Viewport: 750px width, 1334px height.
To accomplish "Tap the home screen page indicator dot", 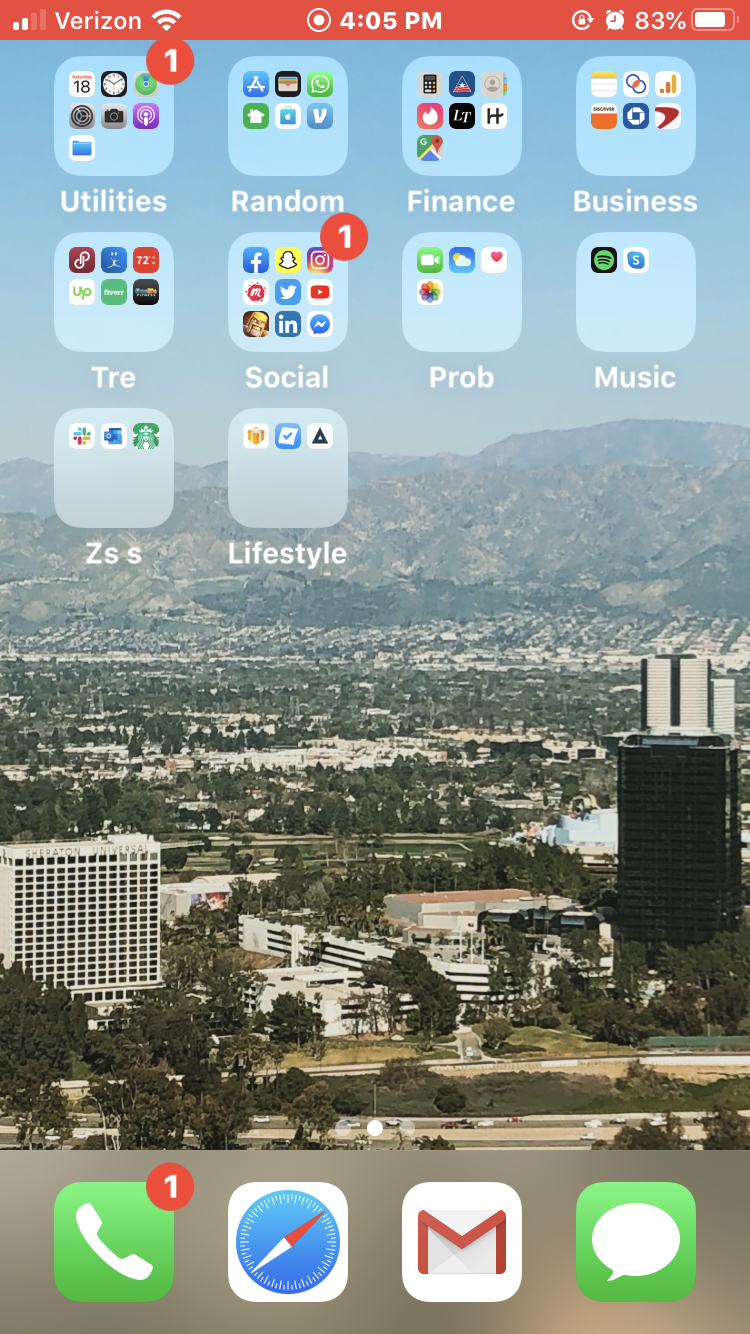I will click(375, 1128).
